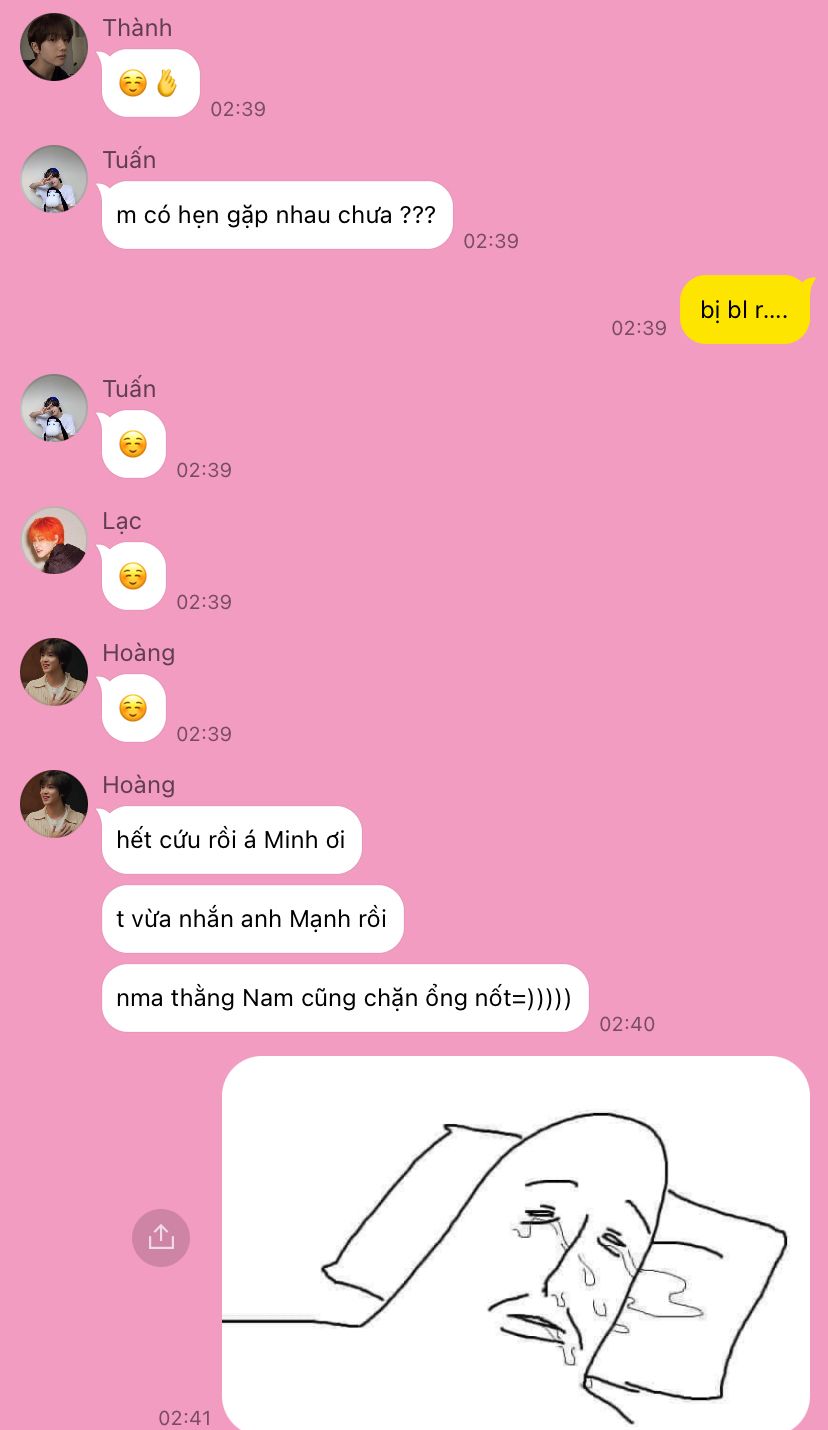This screenshot has height=1430, width=828.
Task: Share the crying sketch image
Action: [x=161, y=1238]
